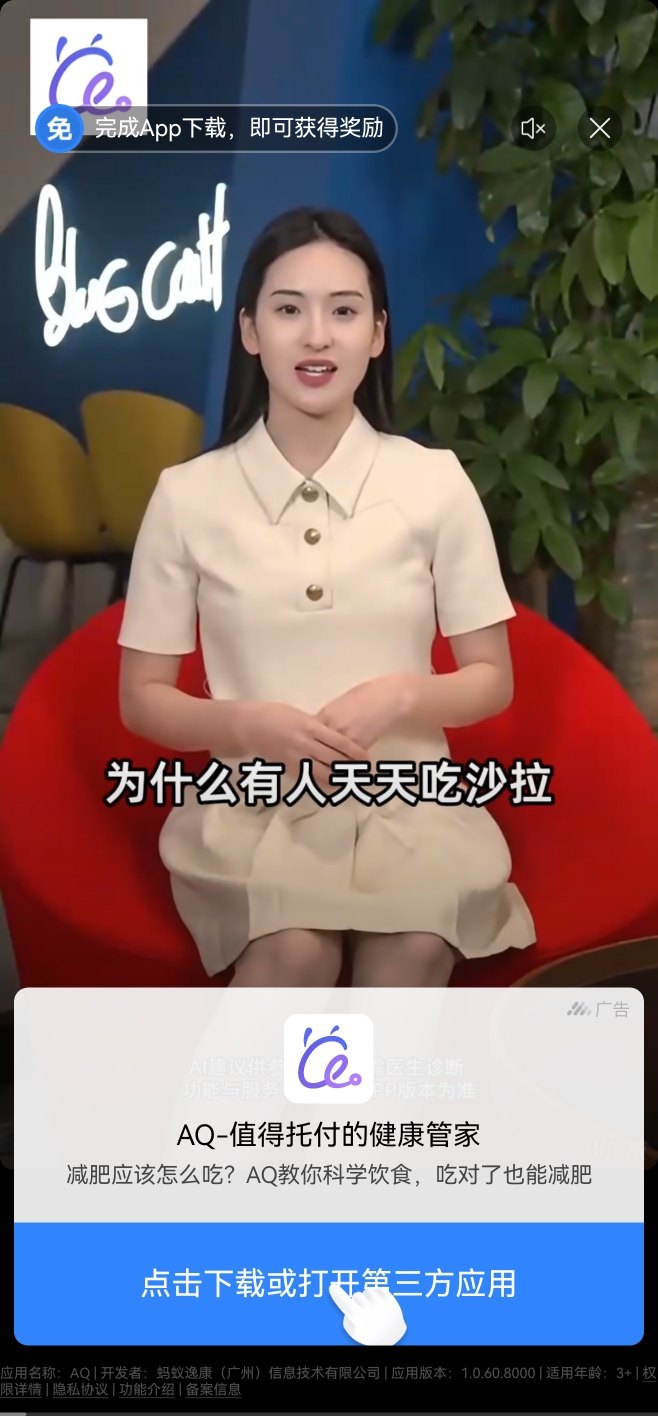Open the 权限详情 permission details link
Viewport: 658px width, 1416px height.
[20, 1389]
